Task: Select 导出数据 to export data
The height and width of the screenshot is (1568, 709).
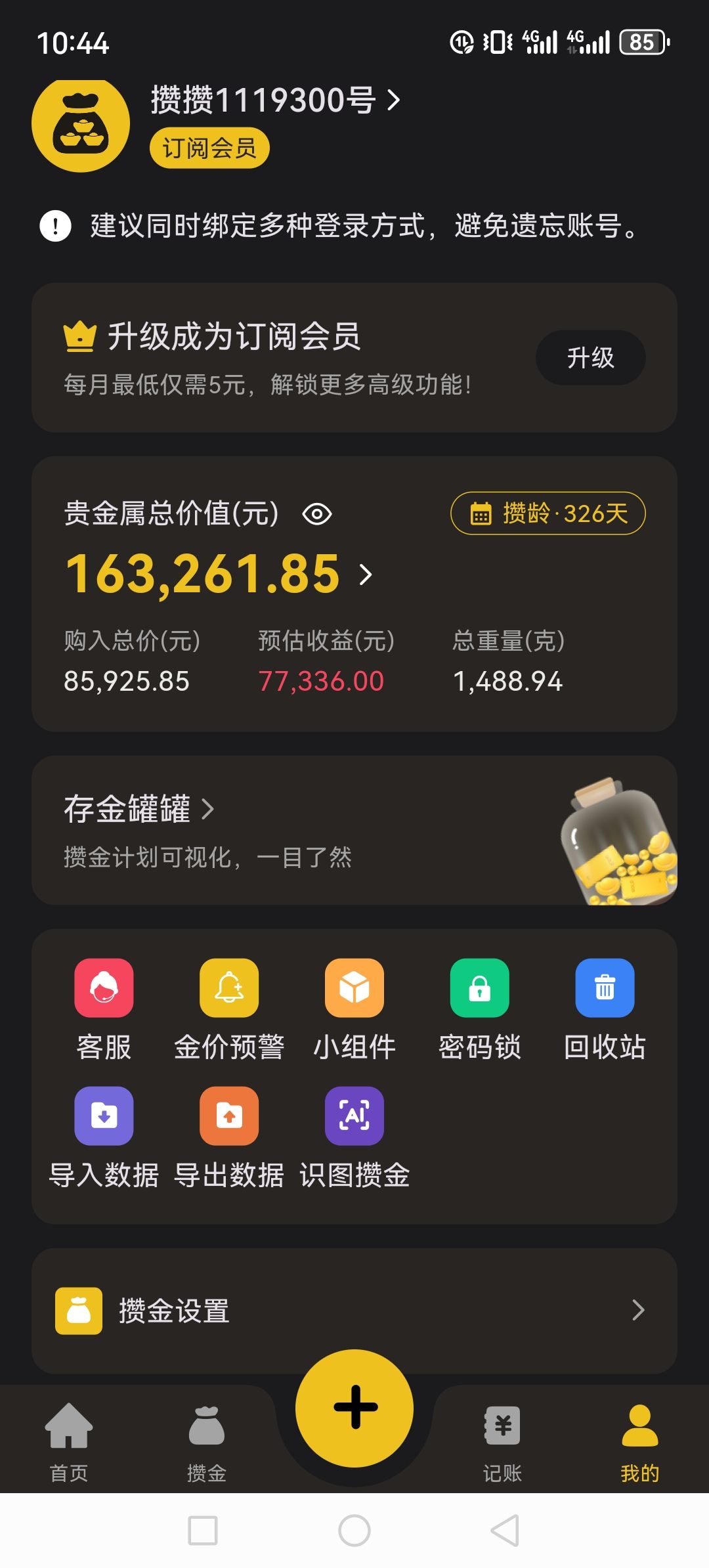Action: click(229, 1137)
